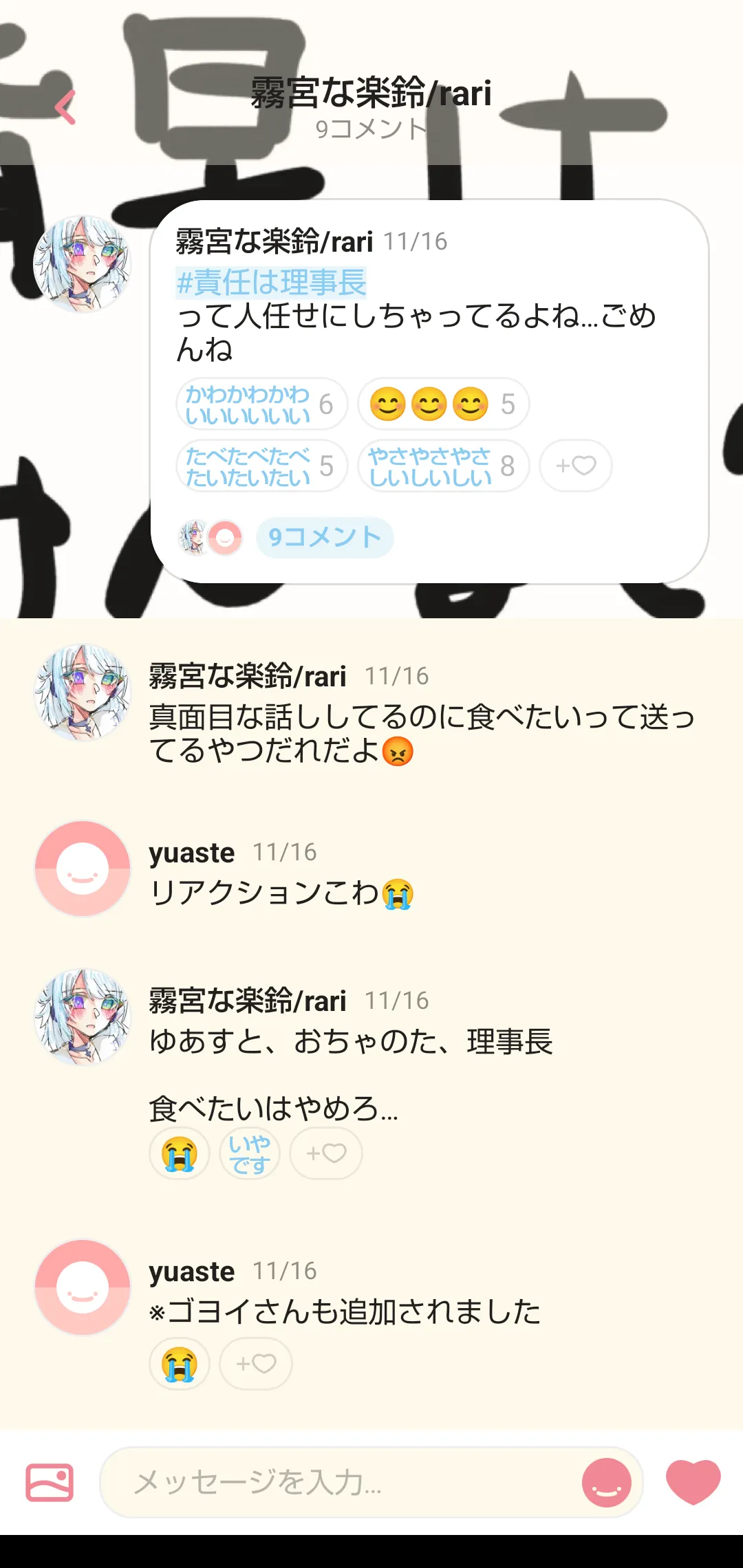Add a new reaction to the main post
743x1568 pixels.
click(575, 466)
